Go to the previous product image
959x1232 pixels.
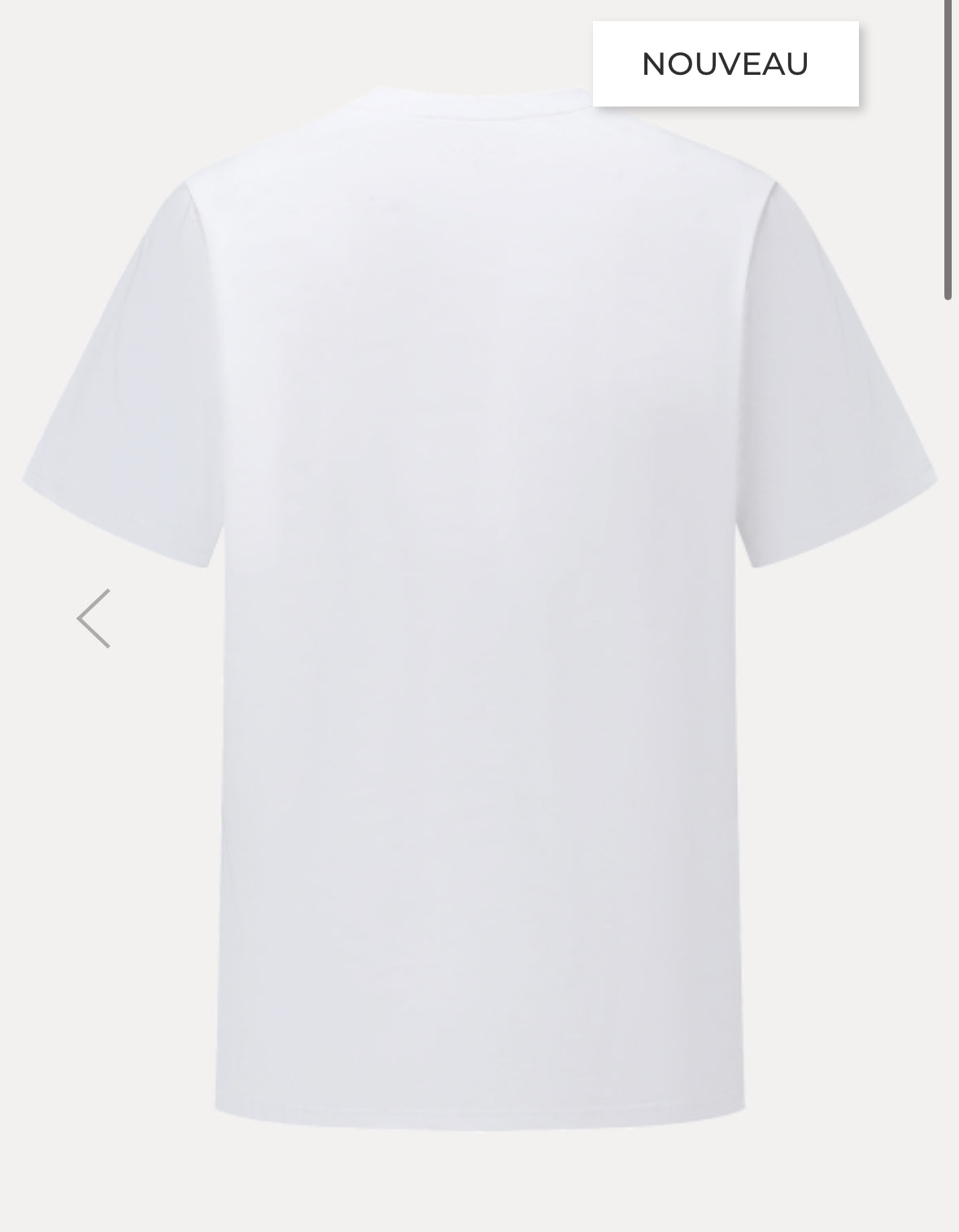click(94, 619)
